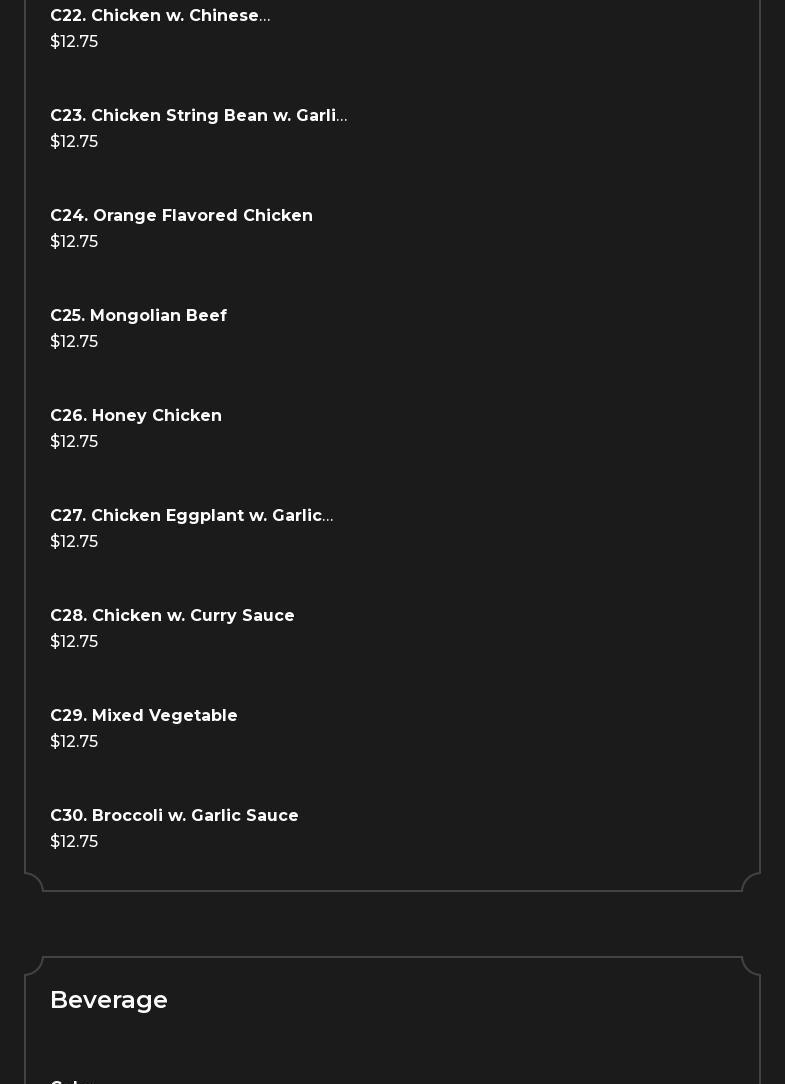Open C22. Chicken w. Chinese item
This screenshot has height=1084, width=785.
[160, 16]
